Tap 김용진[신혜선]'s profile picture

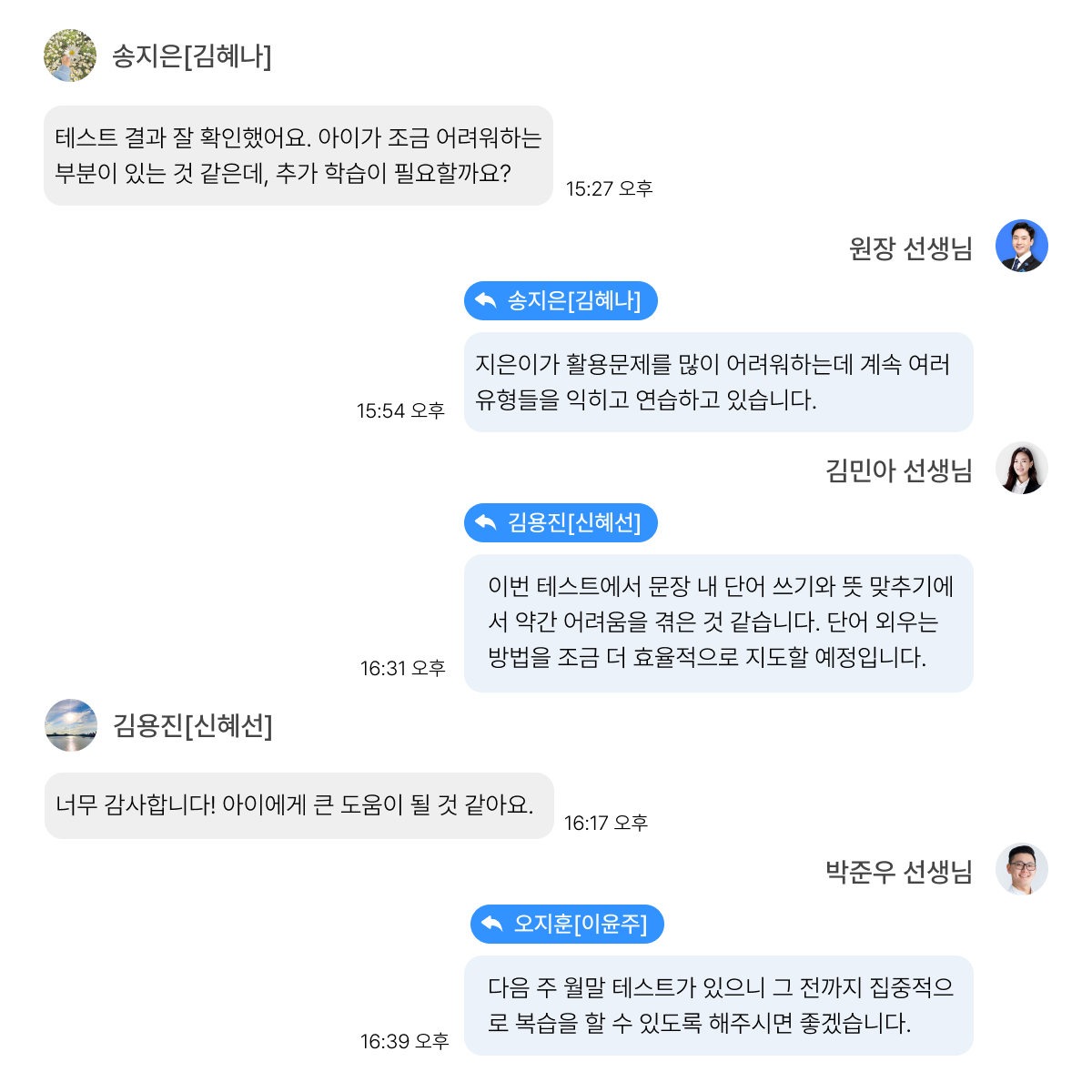tap(71, 725)
